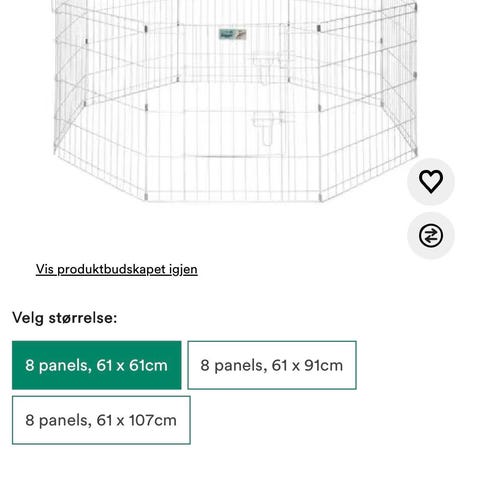Pick size 8 panels, 61 x 107cm

[101, 420]
